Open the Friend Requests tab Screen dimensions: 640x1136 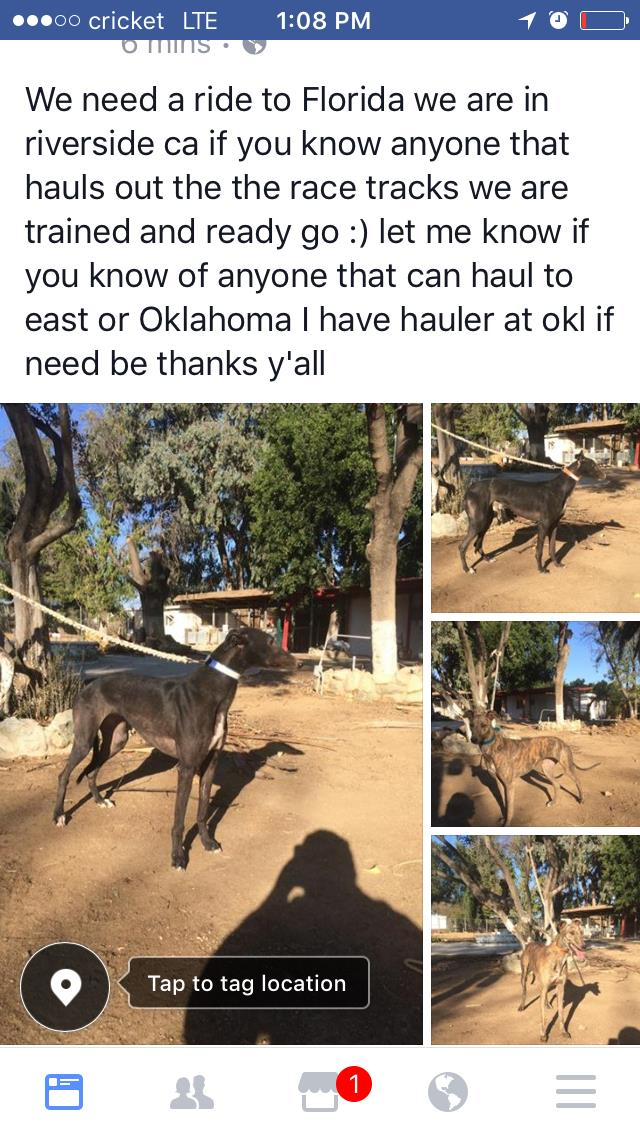click(x=192, y=1092)
